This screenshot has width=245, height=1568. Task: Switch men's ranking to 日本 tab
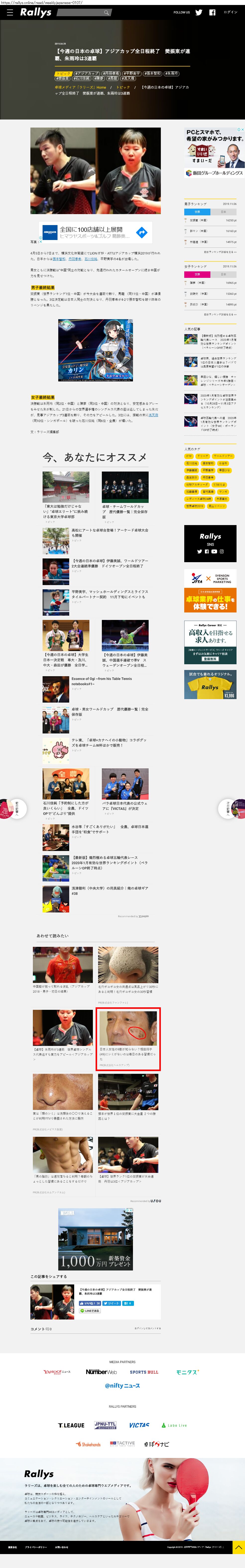click(223, 212)
